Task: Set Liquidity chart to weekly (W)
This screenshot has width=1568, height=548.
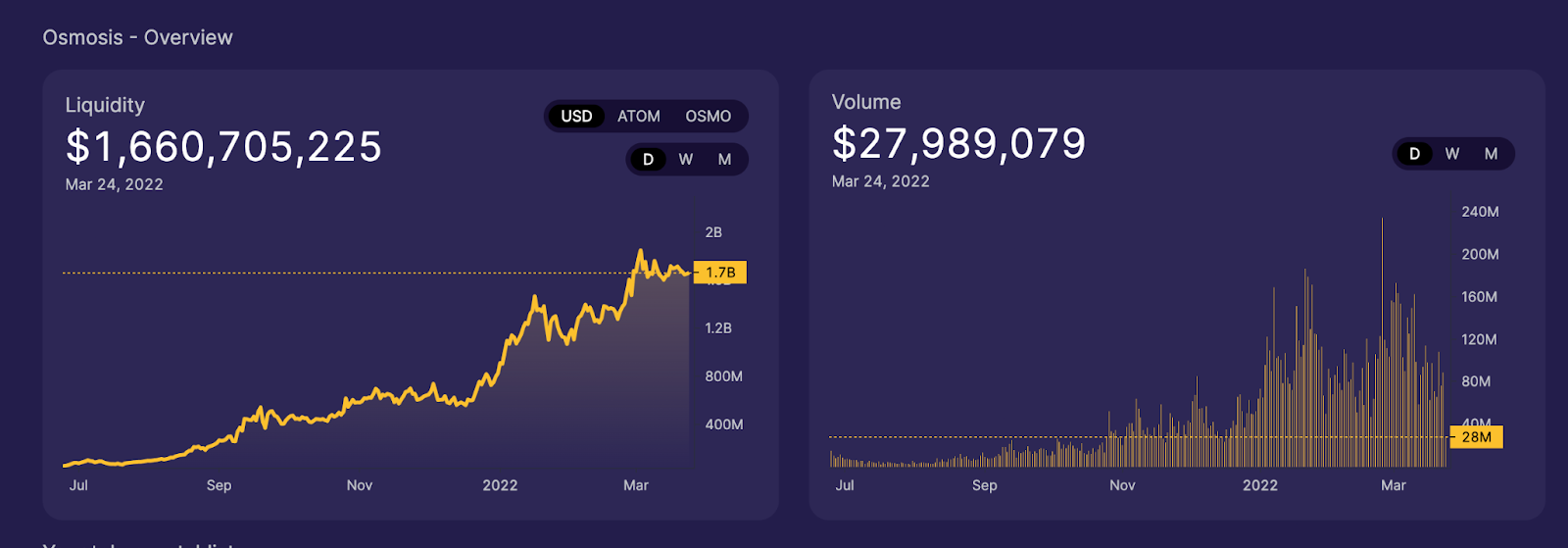Action: (686, 160)
